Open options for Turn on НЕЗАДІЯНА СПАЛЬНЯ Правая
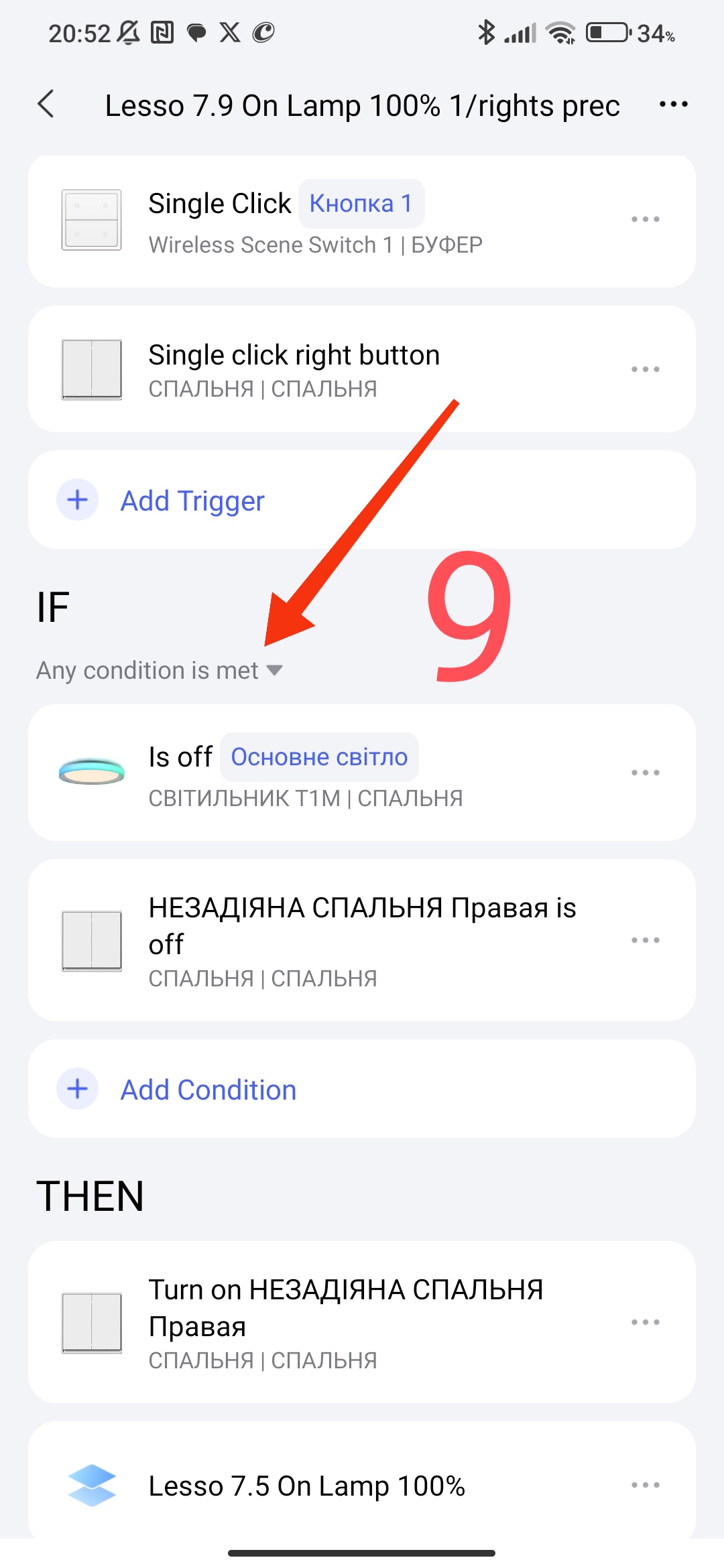Image resolution: width=724 pixels, height=1568 pixels. (x=645, y=1322)
